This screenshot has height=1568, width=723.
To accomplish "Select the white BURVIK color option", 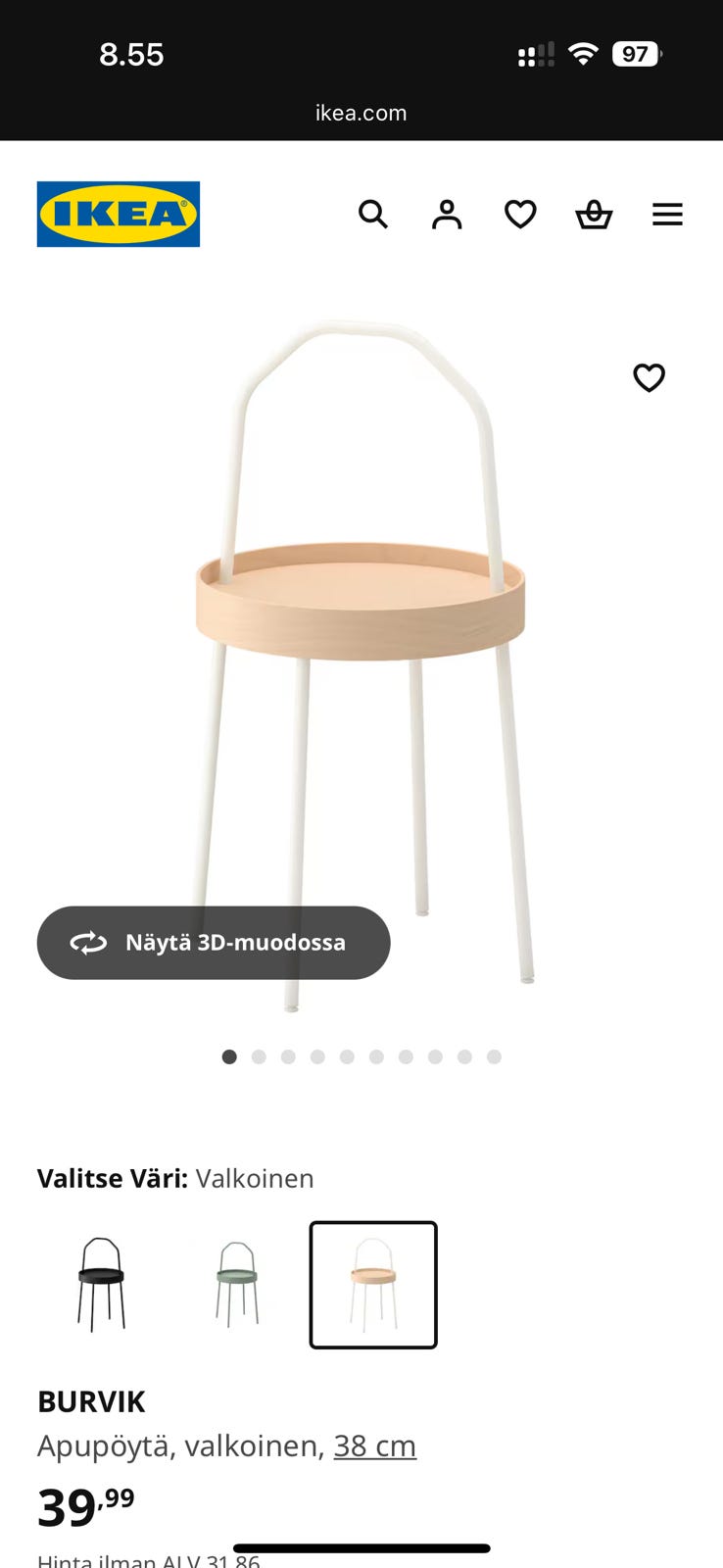I will [373, 1284].
